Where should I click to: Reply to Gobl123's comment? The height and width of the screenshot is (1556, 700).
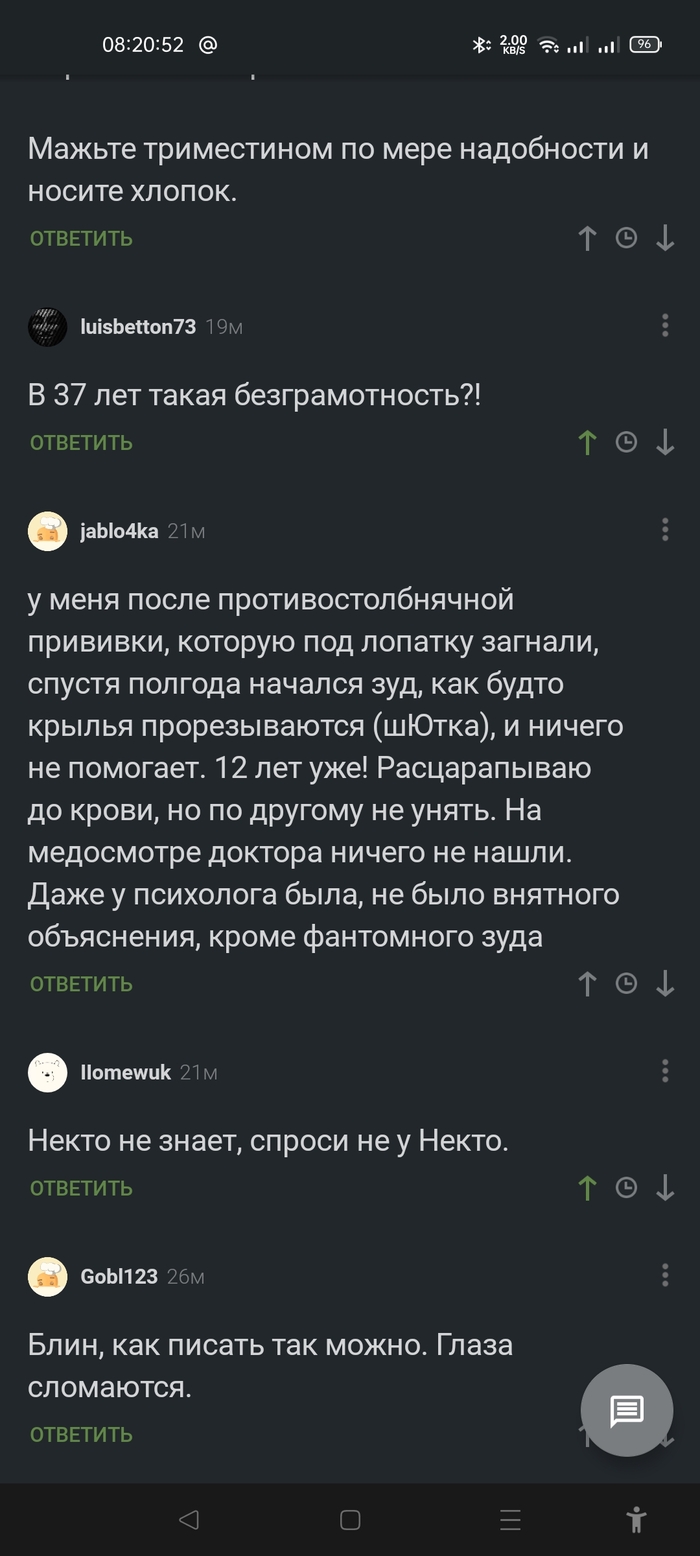tap(81, 1434)
